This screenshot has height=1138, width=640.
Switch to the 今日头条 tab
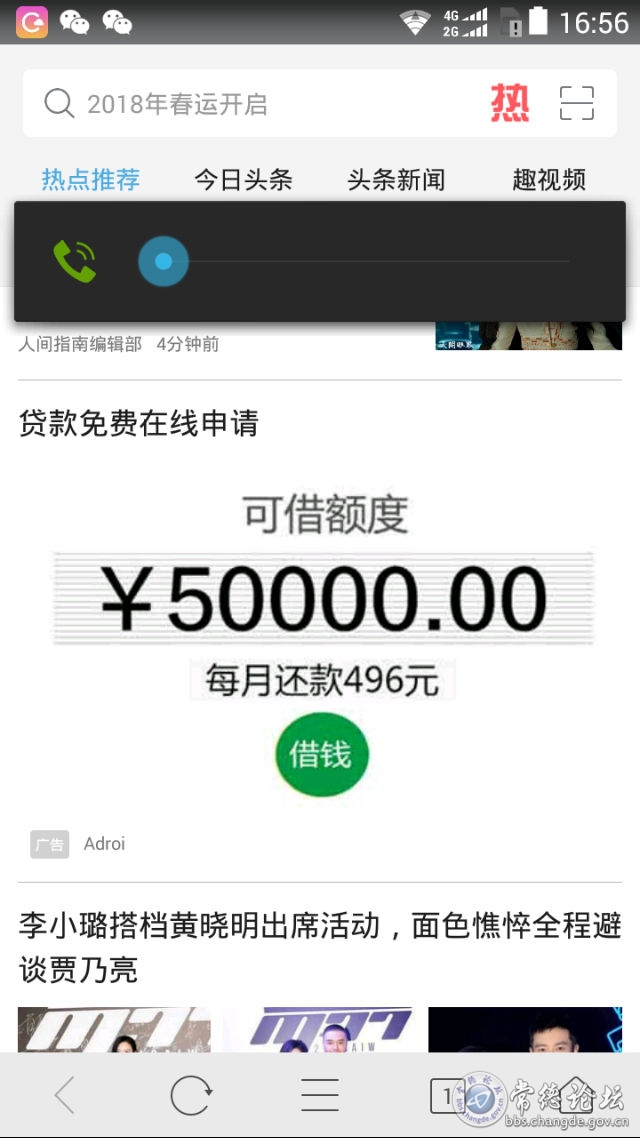coord(243,180)
